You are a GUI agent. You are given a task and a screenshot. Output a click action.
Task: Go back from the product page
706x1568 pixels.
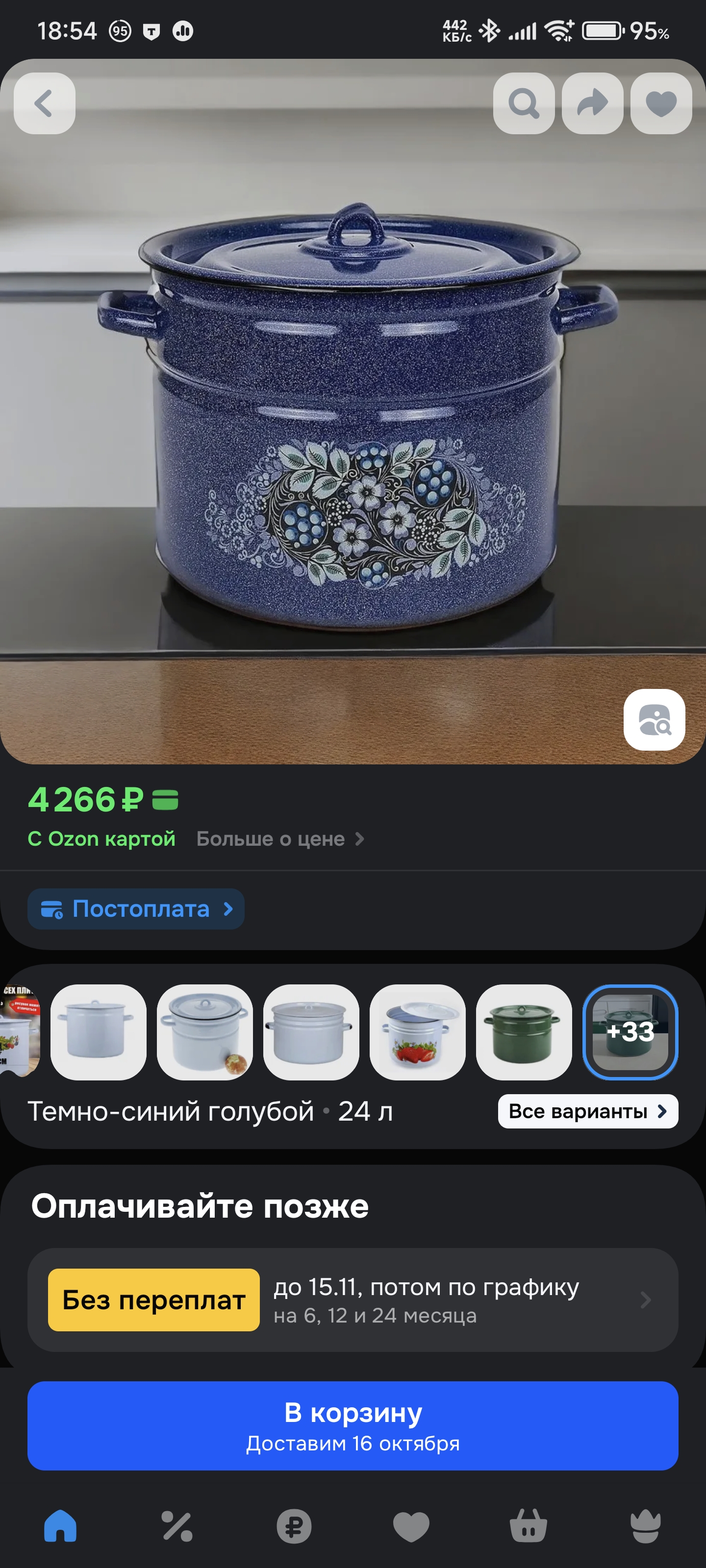[x=45, y=103]
